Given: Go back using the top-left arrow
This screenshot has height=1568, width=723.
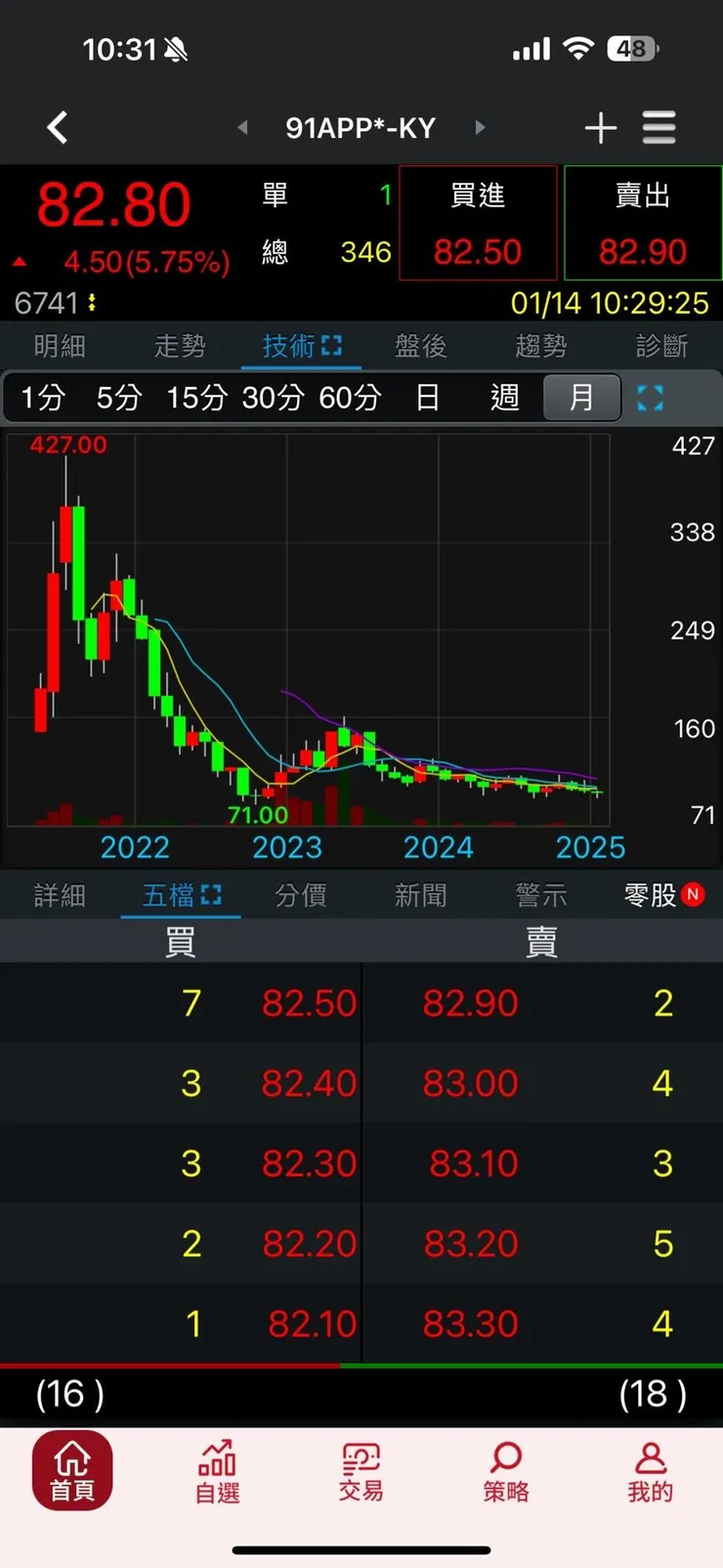Looking at the screenshot, I should (58, 127).
